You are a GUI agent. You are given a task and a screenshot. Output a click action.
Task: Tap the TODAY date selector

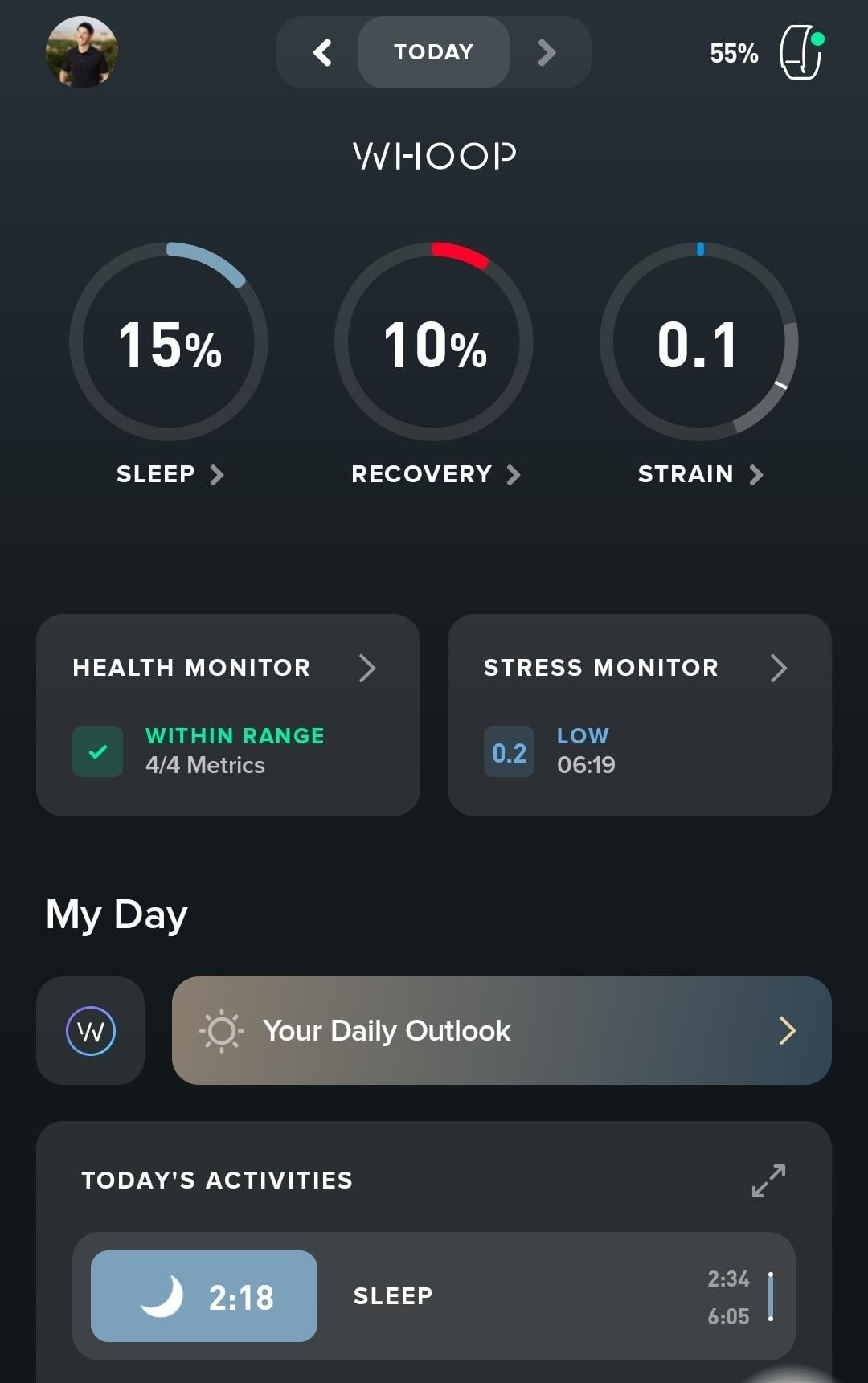tap(434, 52)
